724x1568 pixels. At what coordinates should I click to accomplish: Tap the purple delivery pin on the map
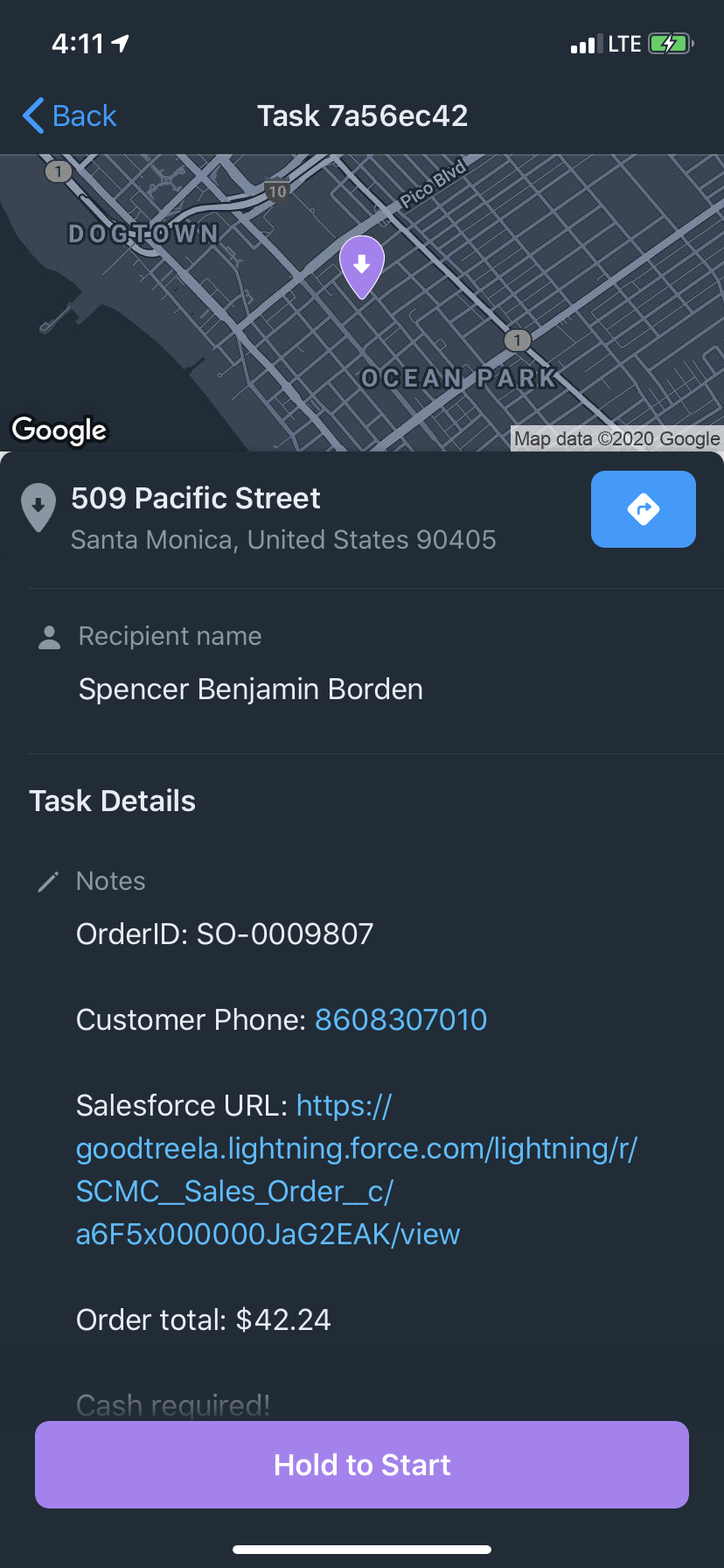(x=361, y=267)
